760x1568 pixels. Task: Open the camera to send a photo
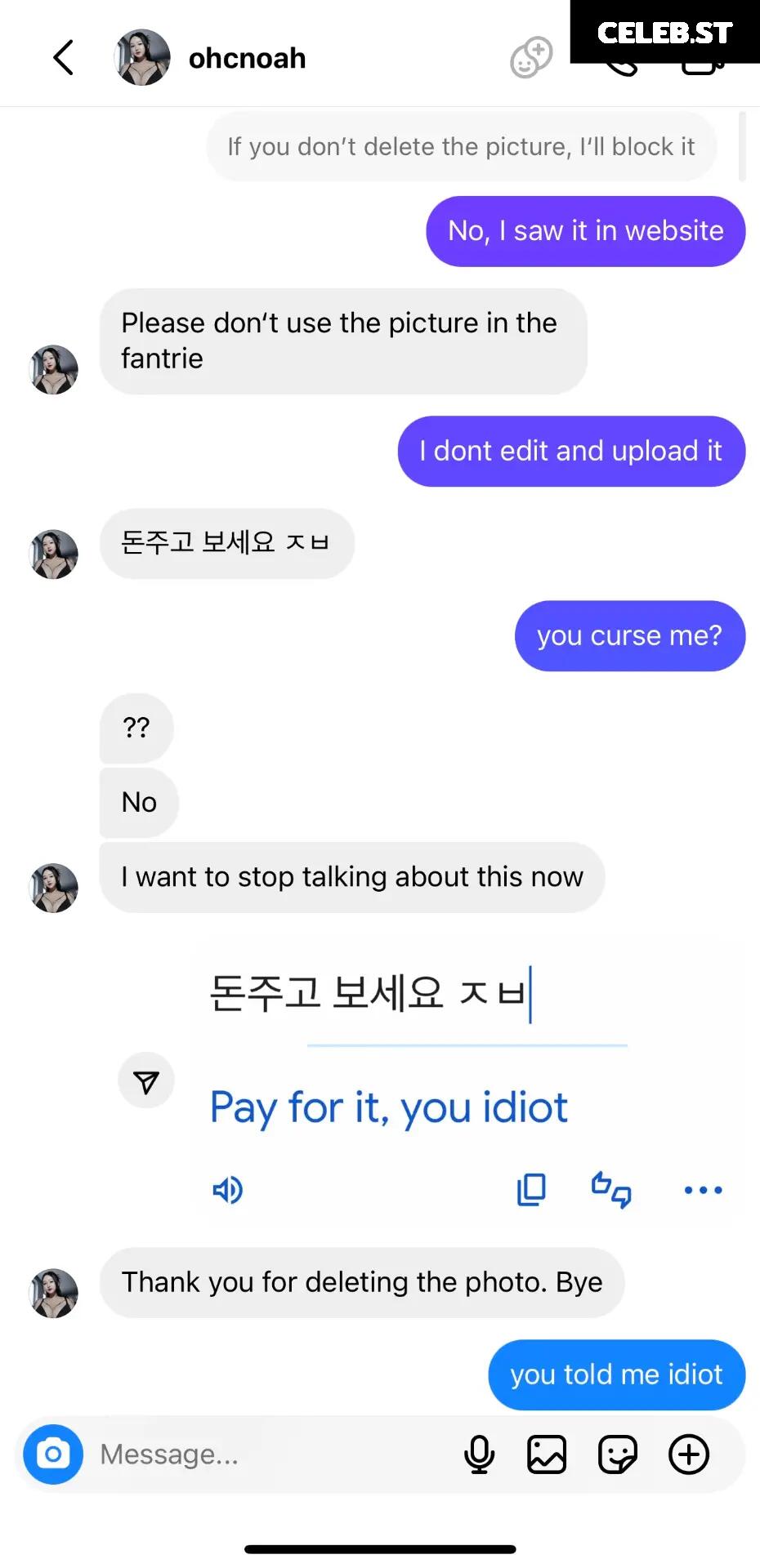click(x=53, y=1454)
